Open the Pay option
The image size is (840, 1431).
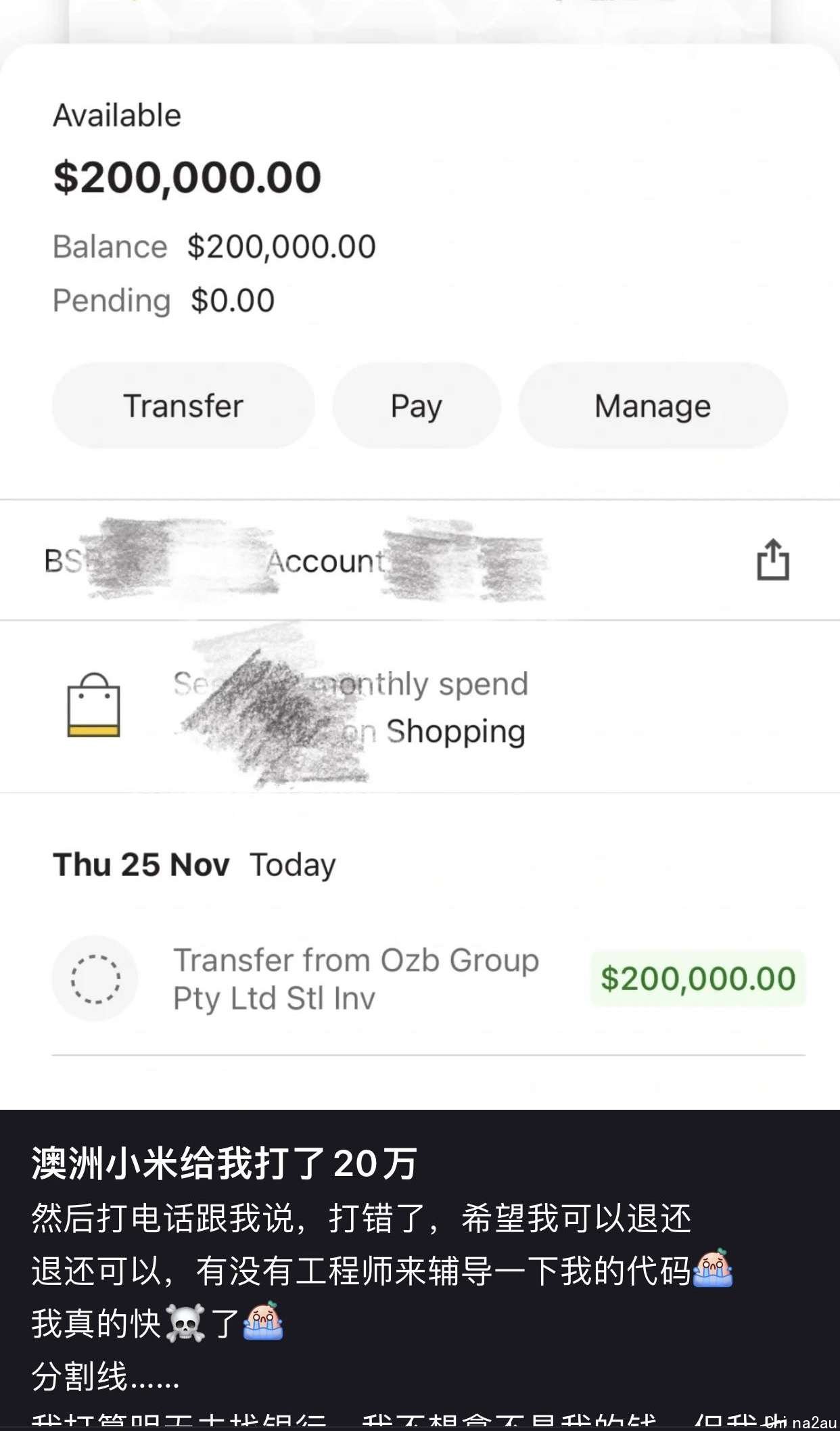click(417, 406)
